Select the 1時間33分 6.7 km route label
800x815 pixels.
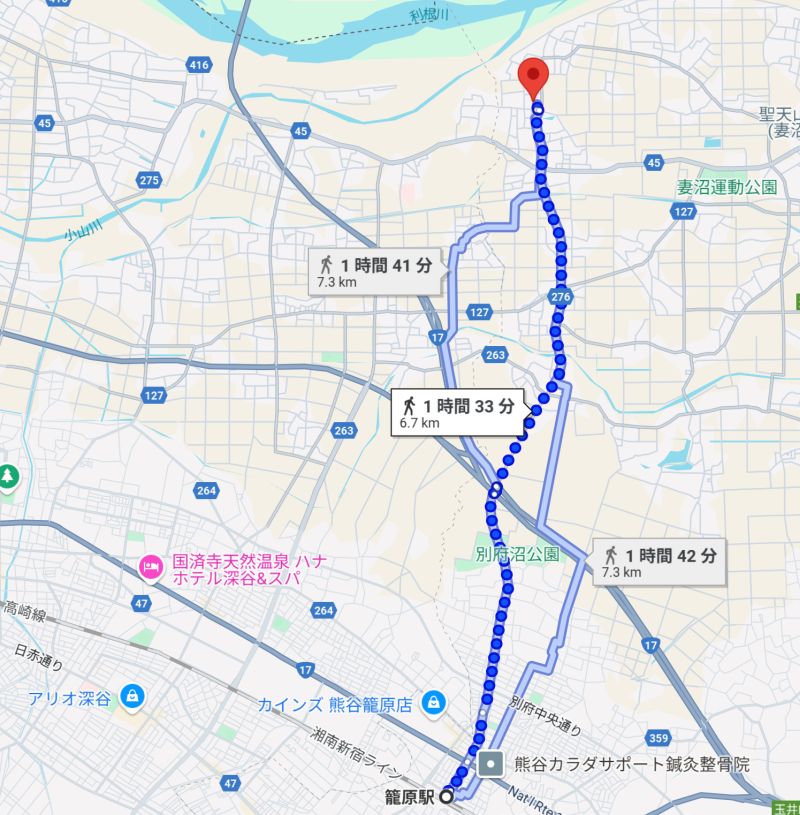click(x=457, y=412)
